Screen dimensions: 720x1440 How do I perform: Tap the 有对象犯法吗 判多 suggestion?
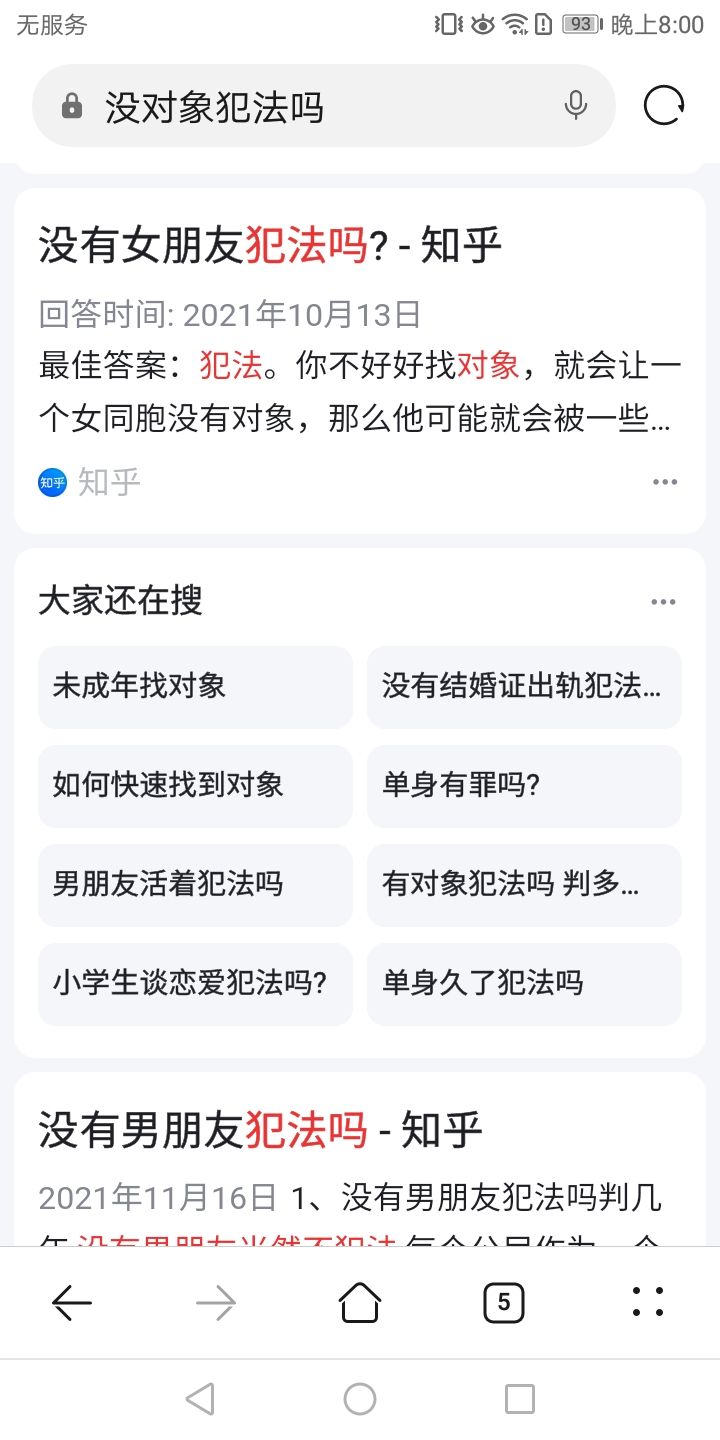(x=524, y=885)
